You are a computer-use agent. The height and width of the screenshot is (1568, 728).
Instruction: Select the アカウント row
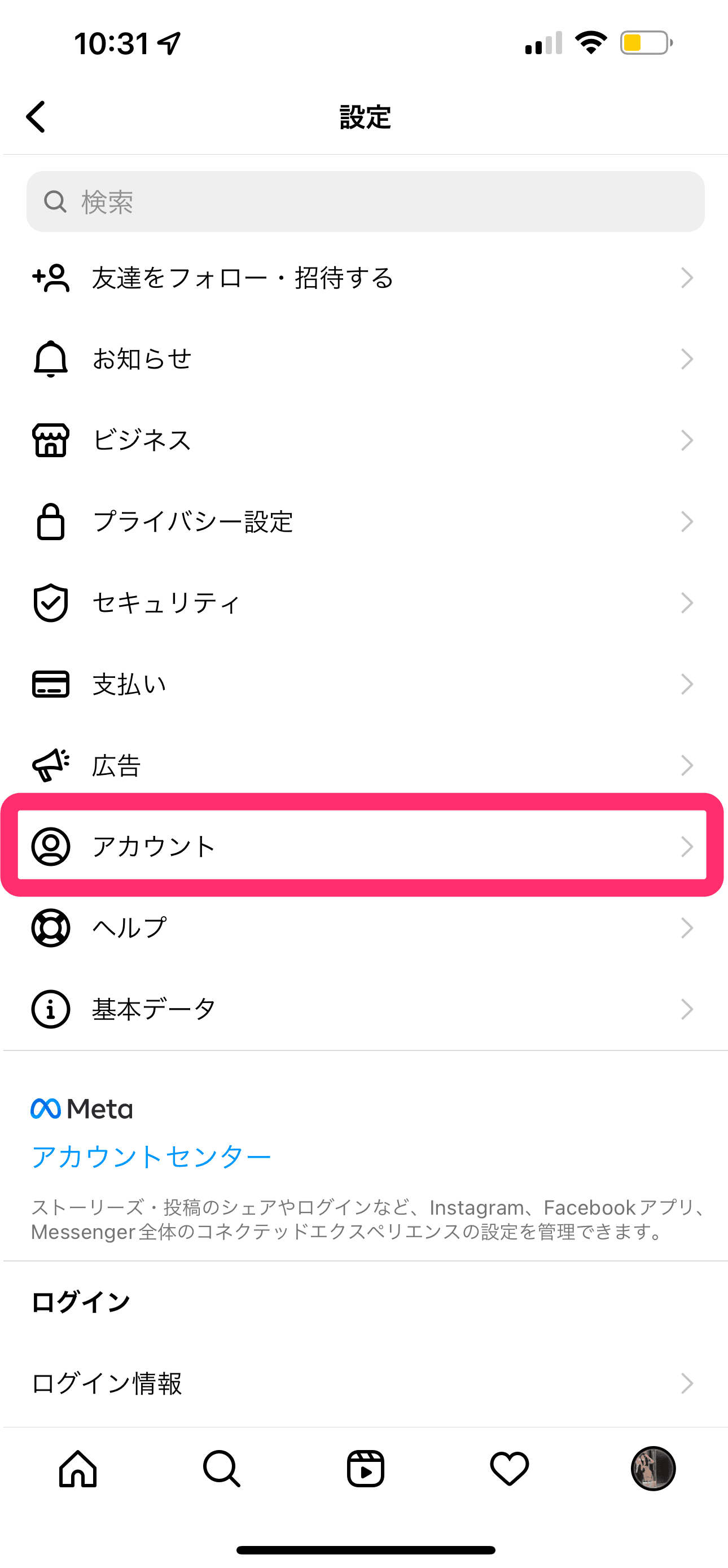coord(364,846)
